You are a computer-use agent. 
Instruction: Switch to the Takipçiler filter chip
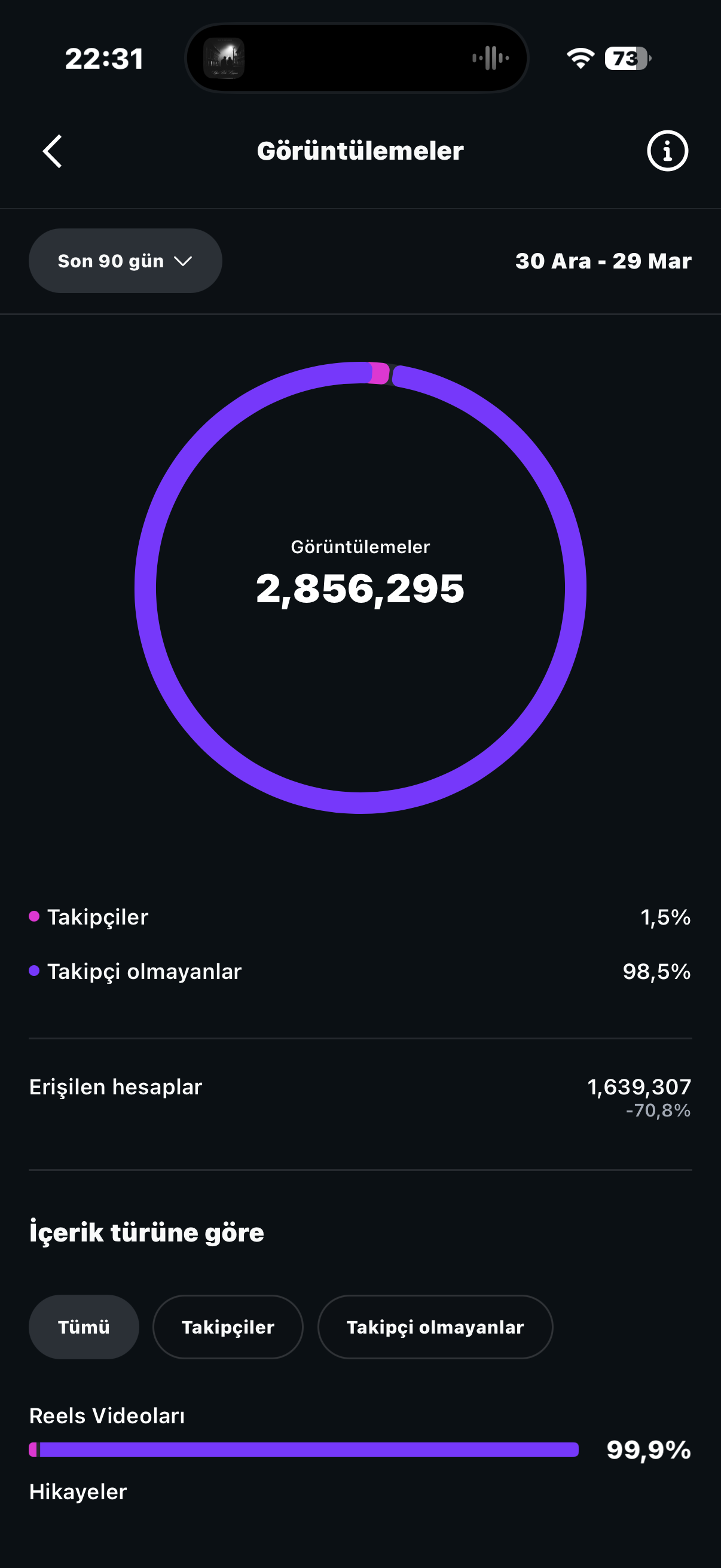point(228,1327)
